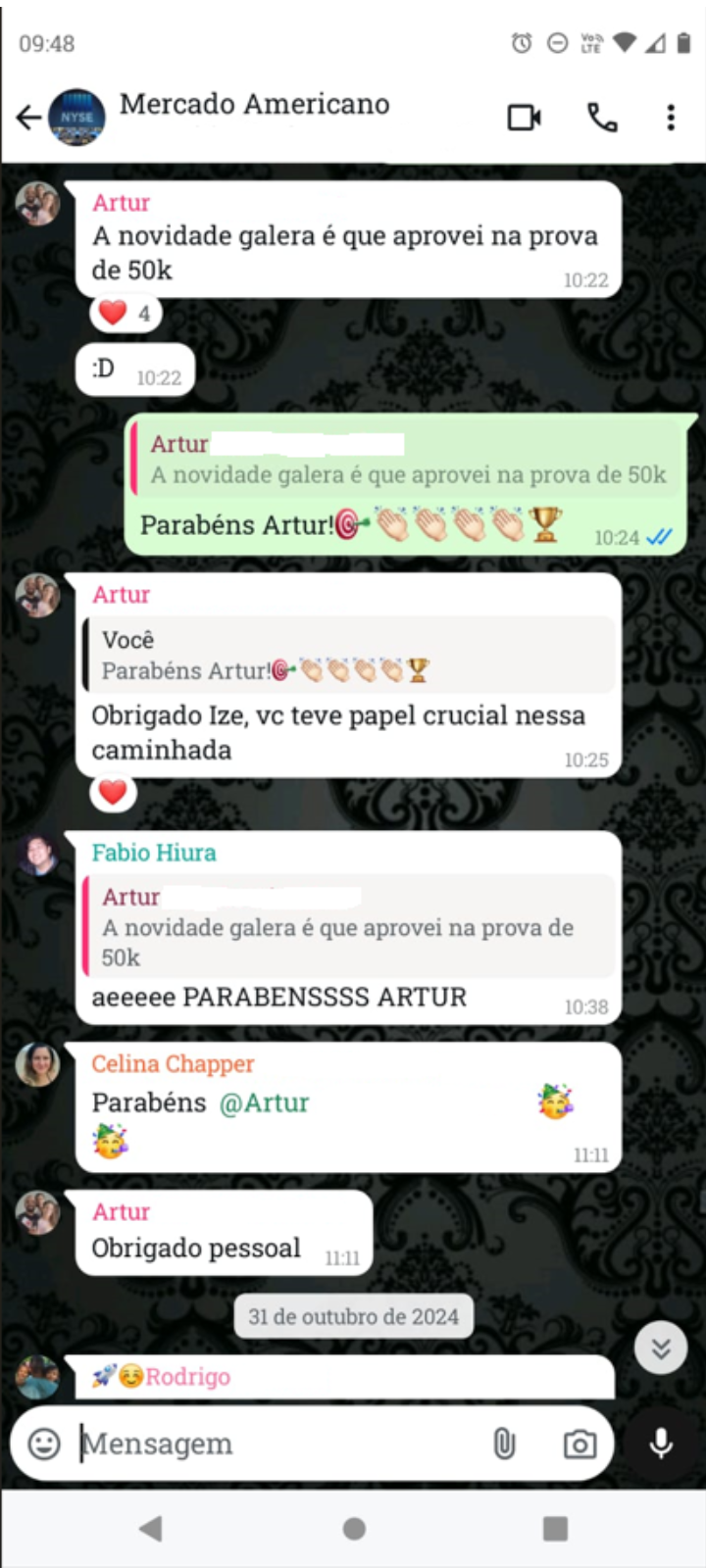Open the @Artur mention
The height and width of the screenshot is (1568, 706).
264,1103
